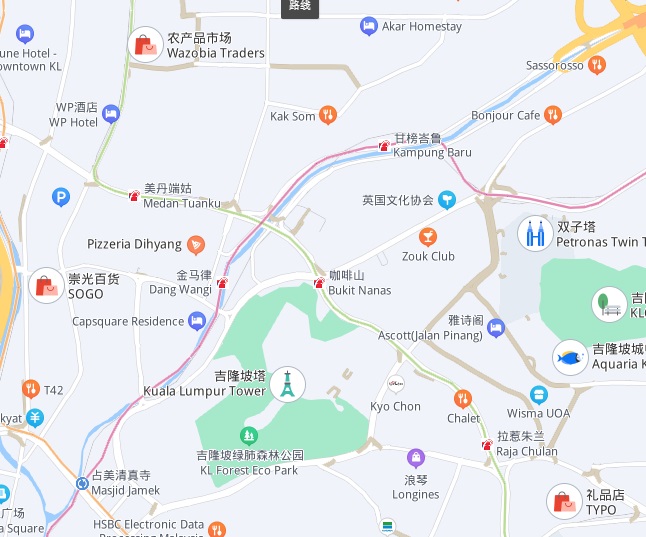Screen dimensions: 646x537
Task: Open the Longines shop marker
Action: pos(416,459)
